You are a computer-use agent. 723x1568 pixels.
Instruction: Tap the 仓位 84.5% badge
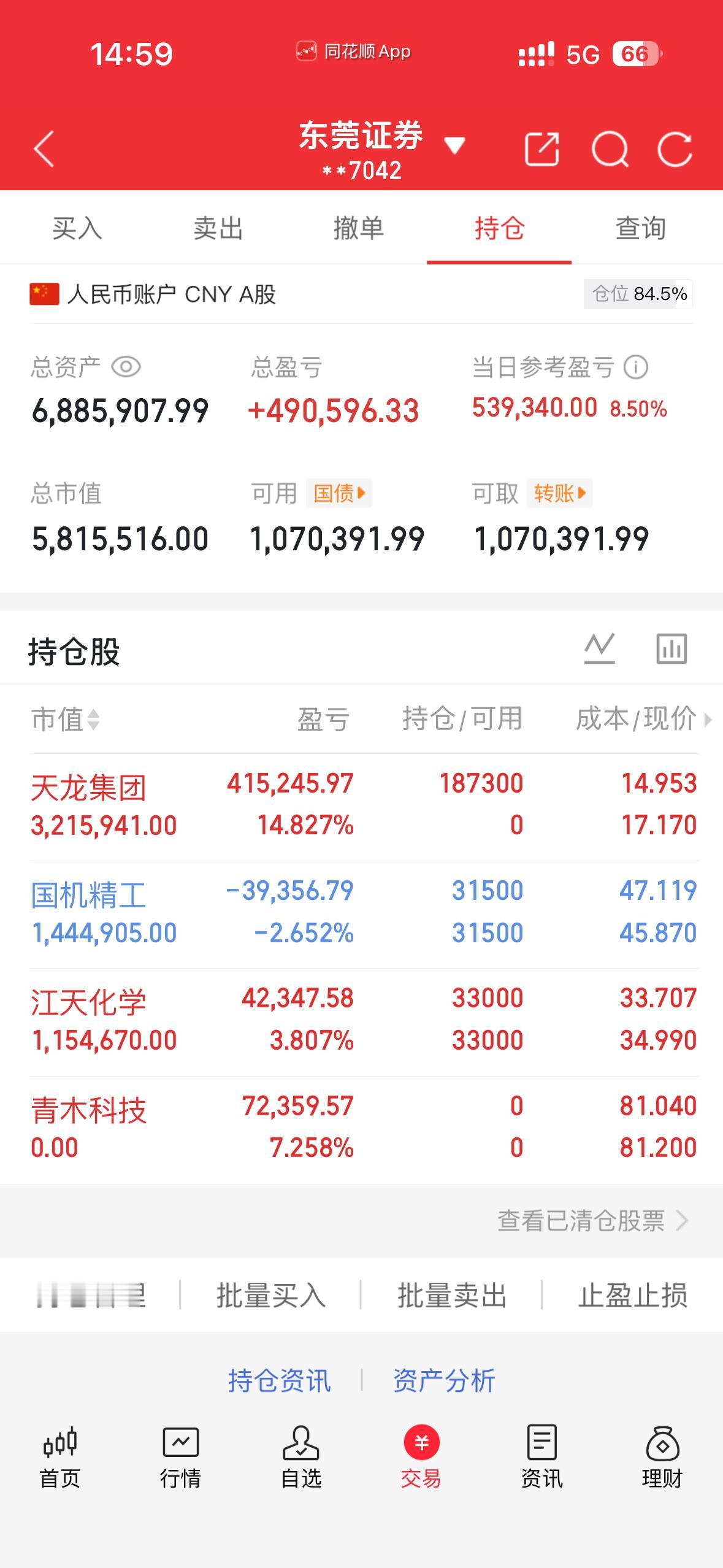637,294
